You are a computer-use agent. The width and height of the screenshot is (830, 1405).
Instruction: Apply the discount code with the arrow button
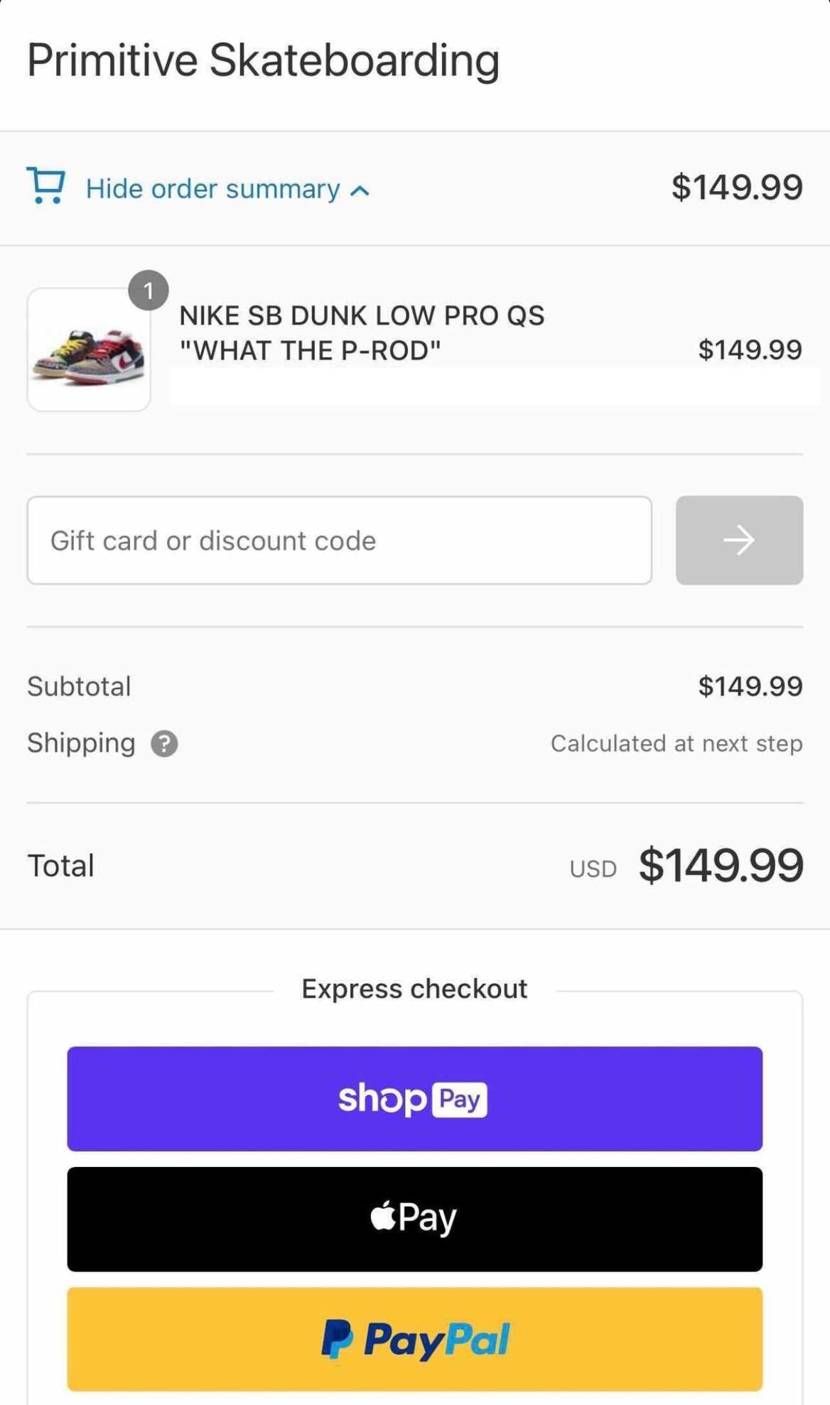(x=739, y=540)
